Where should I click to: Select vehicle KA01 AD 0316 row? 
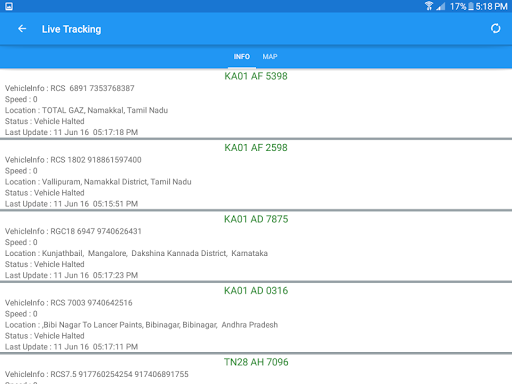(x=256, y=318)
